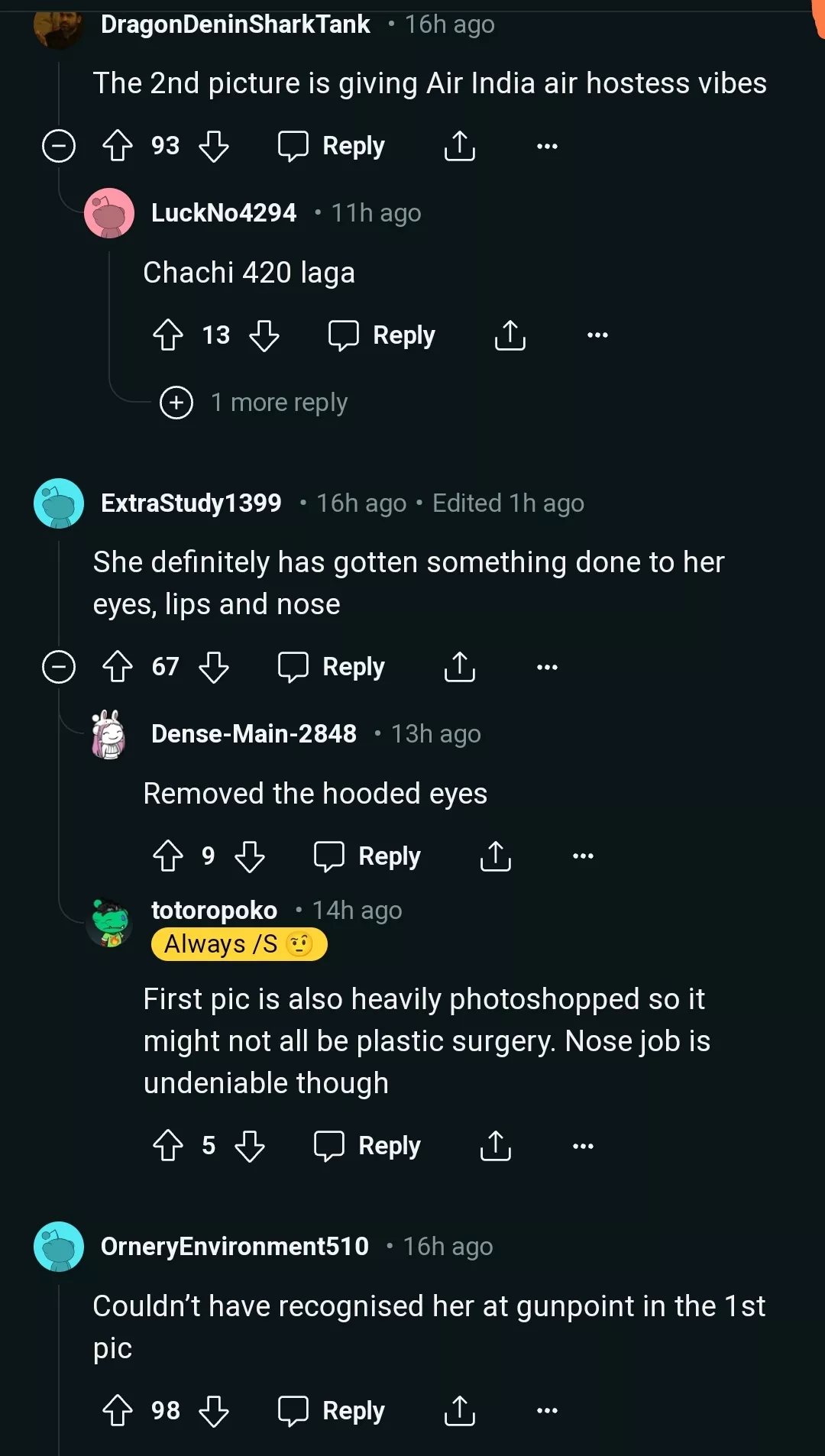The height and width of the screenshot is (1456, 825).
Task: Open ExtraStudy1399's profile
Action: (x=191, y=503)
